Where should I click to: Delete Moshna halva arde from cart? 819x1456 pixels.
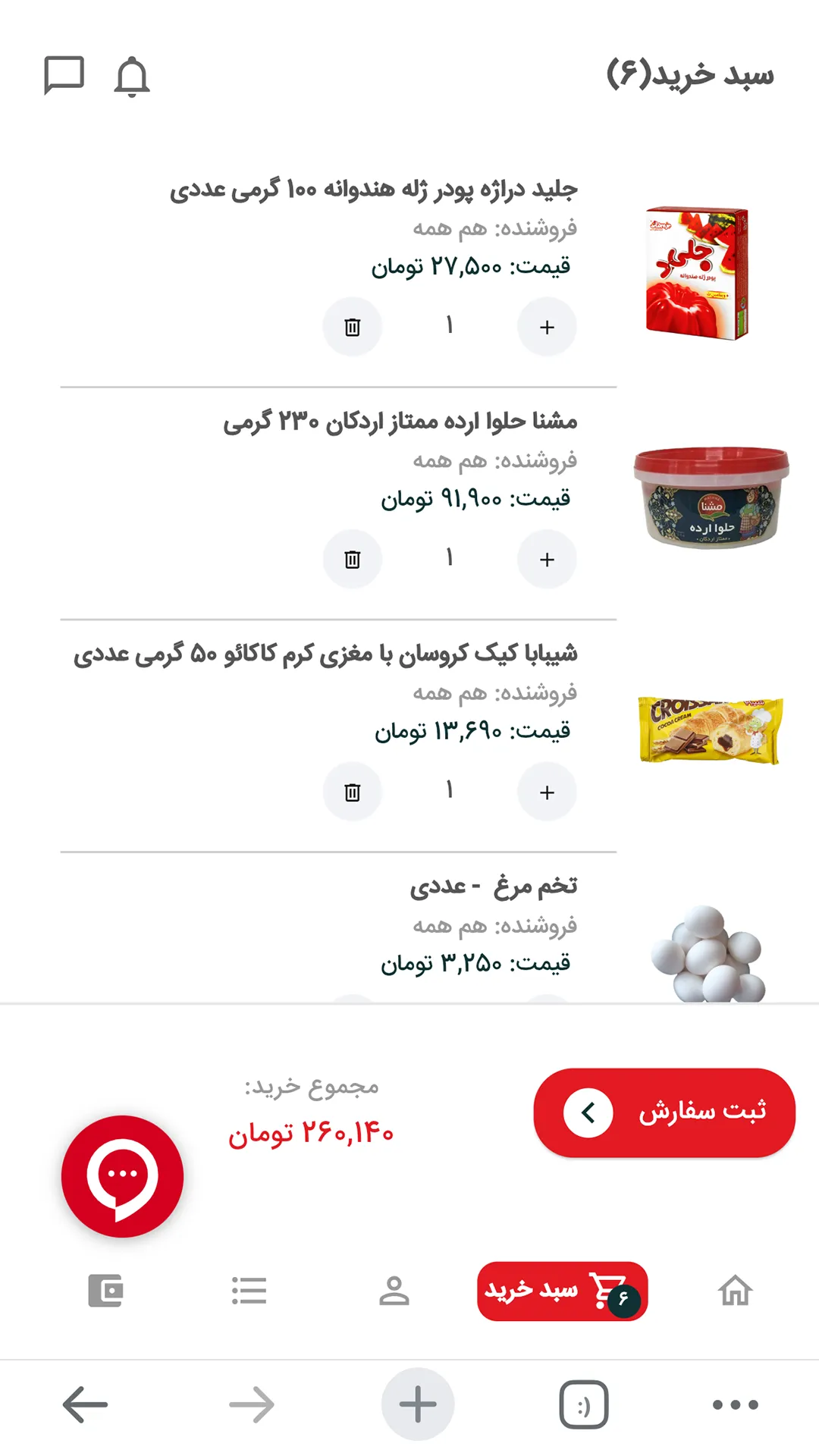(x=353, y=560)
